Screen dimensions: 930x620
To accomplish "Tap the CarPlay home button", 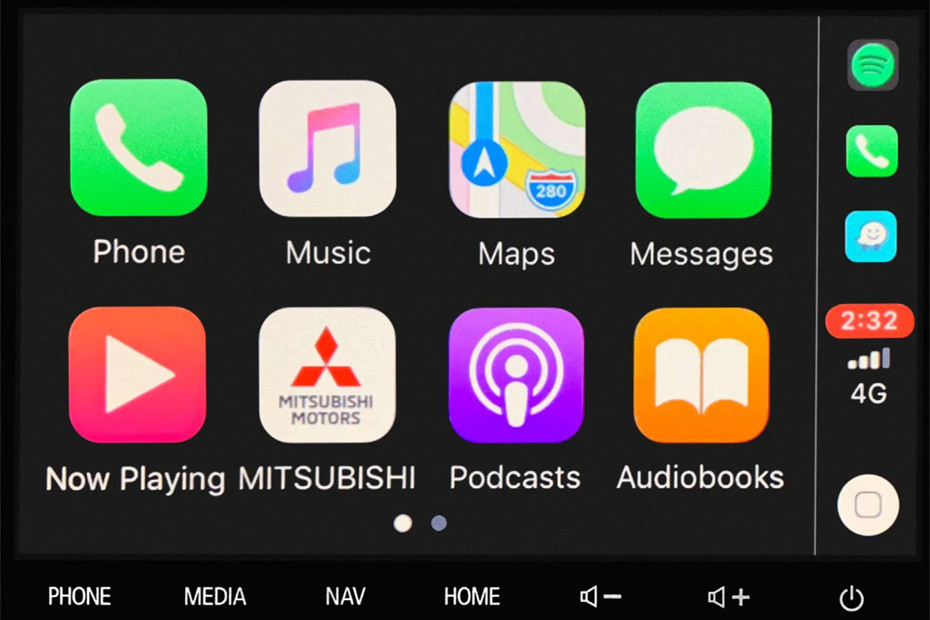I will [x=868, y=505].
